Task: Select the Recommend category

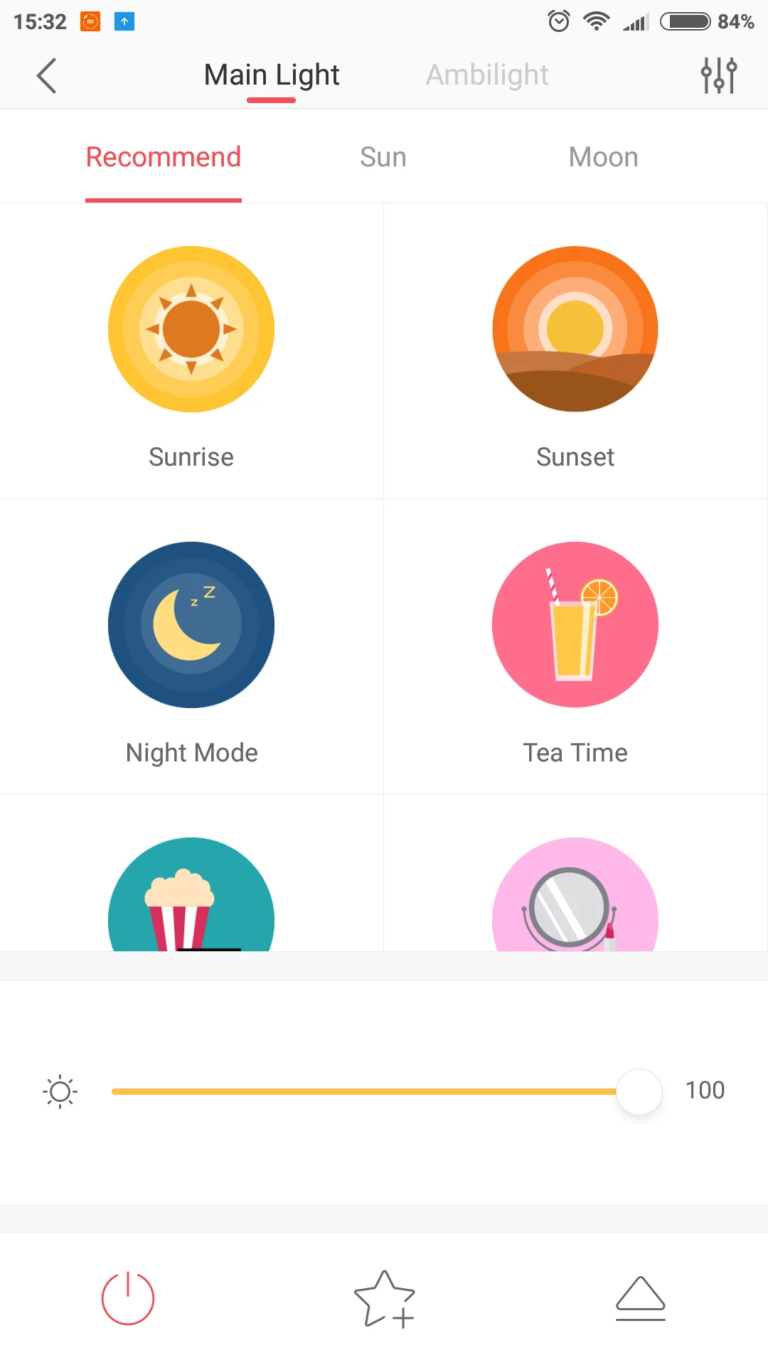Action: click(163, 156)
